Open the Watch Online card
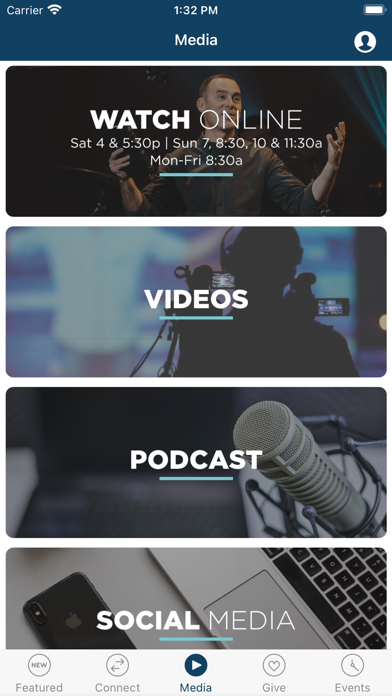Viewport: 392px width, 696px height. pos(196,141)
